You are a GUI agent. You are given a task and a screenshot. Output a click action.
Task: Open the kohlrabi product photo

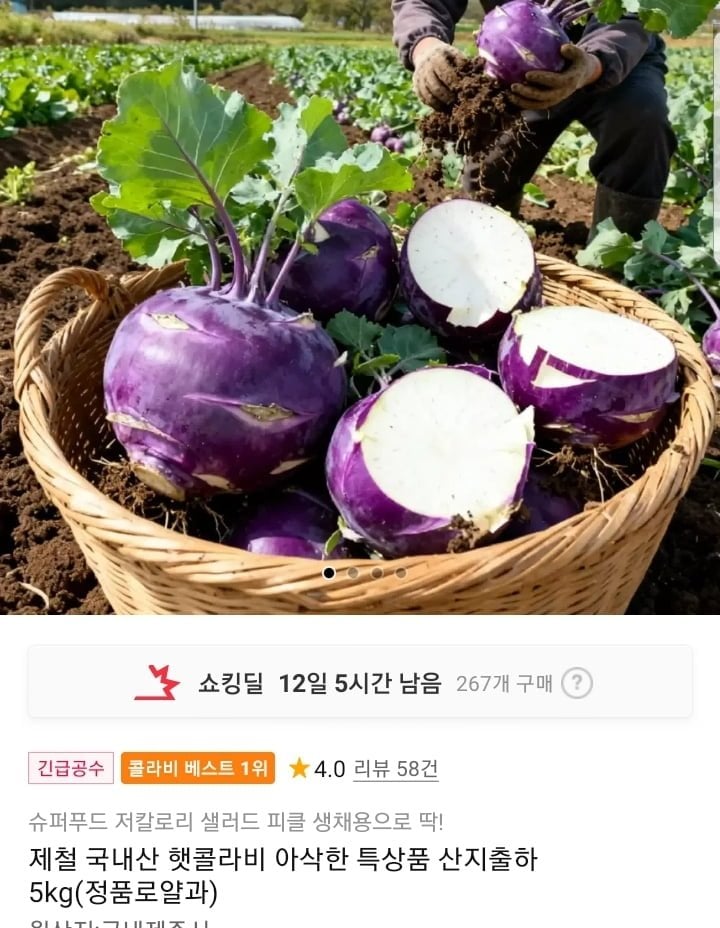[360, 300]
